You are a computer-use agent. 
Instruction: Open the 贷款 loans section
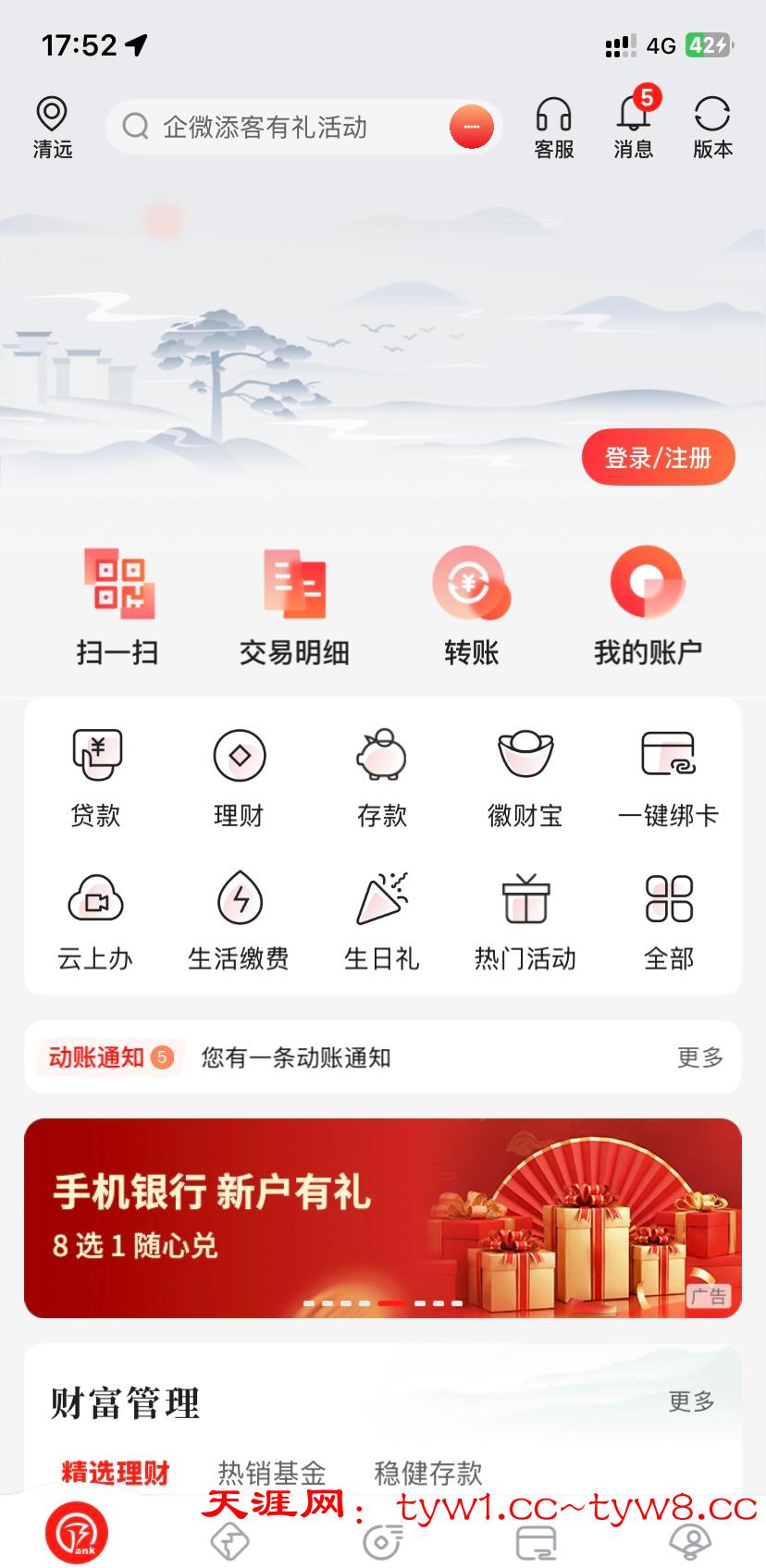96,777
